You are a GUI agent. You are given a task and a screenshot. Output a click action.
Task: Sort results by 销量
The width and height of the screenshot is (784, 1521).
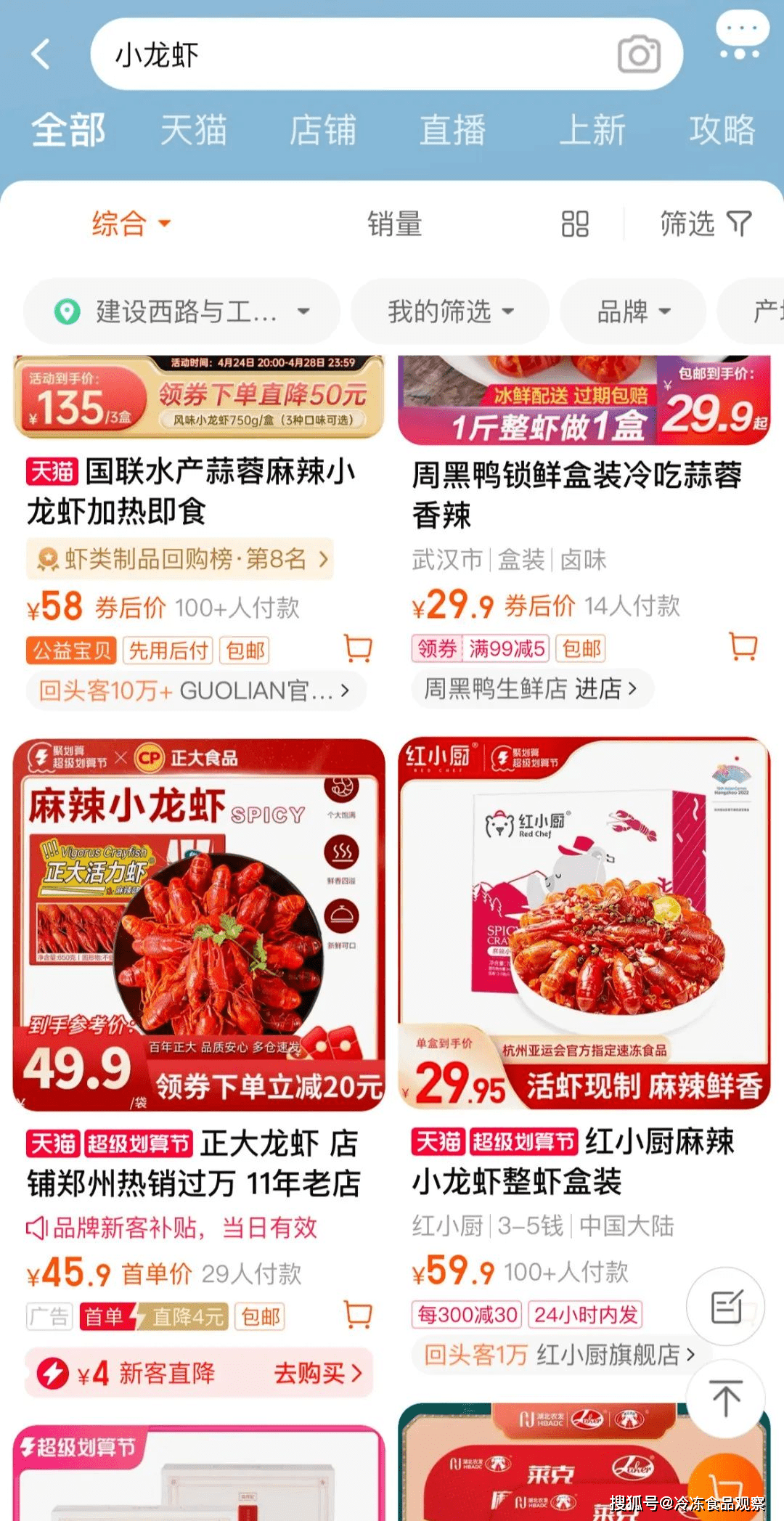tap(394, 224)
